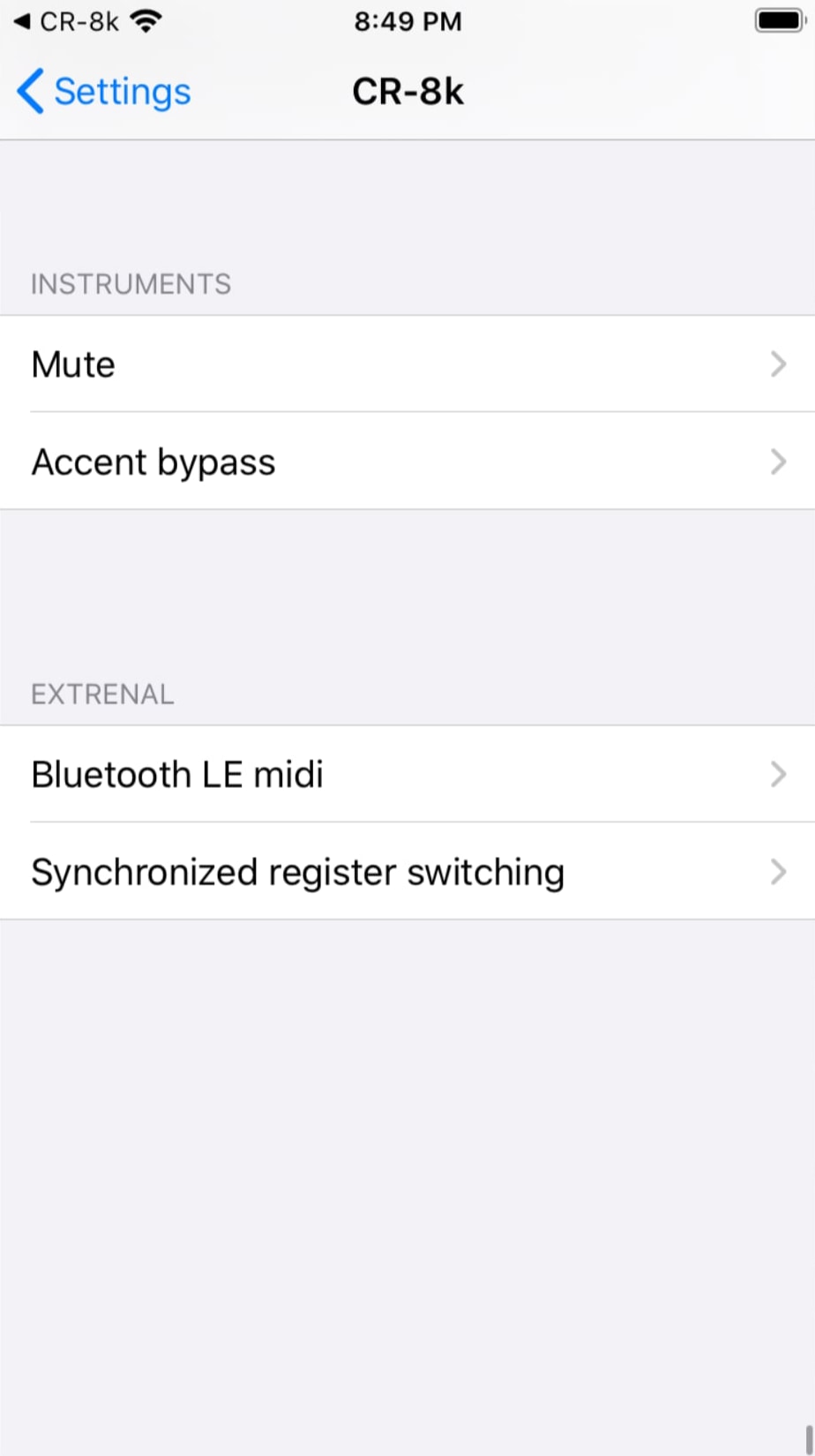Open the Mute instruments setting
Screen dimensions: 815x1456
pyautogui.click(x=407, y=364)
